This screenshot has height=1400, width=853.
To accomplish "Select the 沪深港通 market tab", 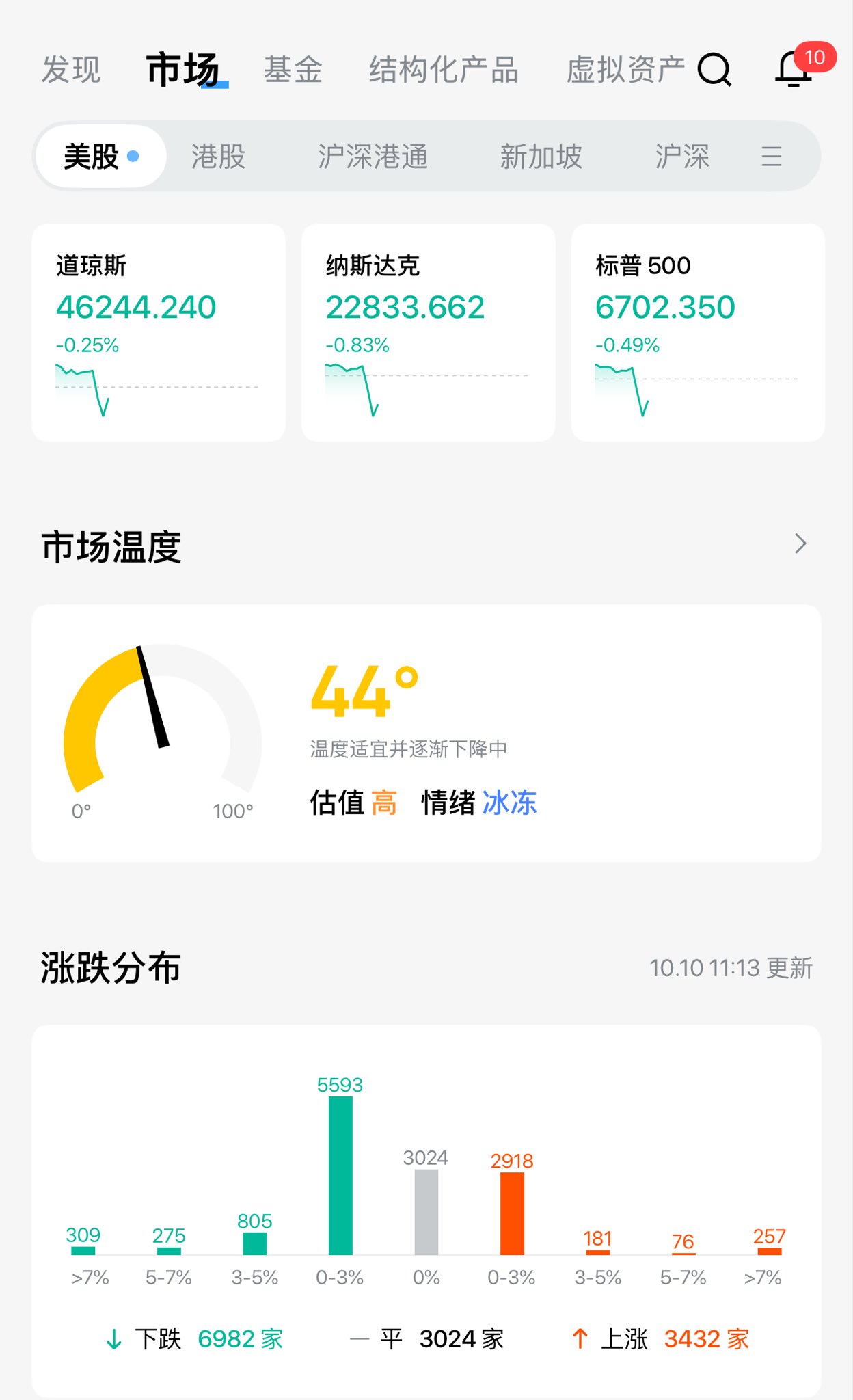I will tap(373, 157).
